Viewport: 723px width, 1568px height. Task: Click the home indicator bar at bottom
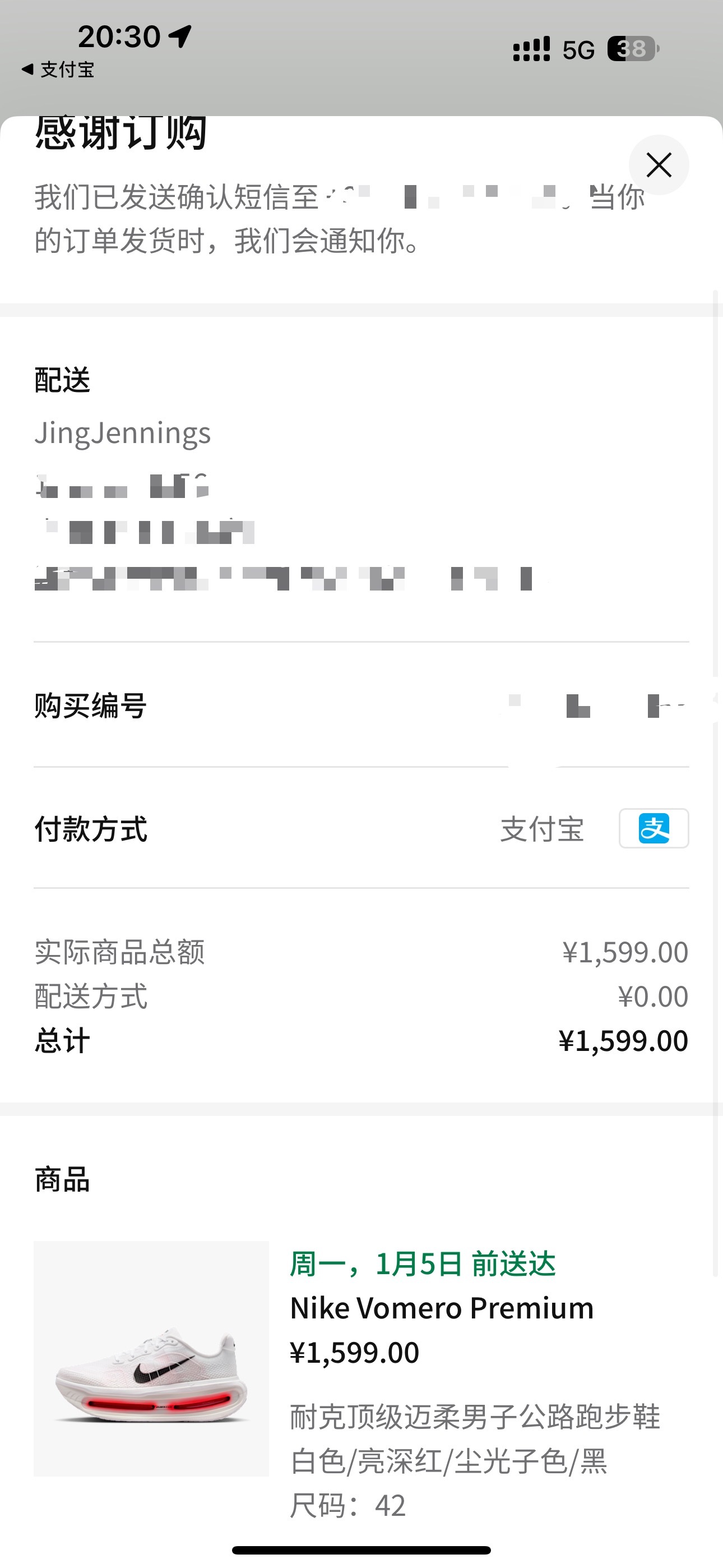(361, 1552)
